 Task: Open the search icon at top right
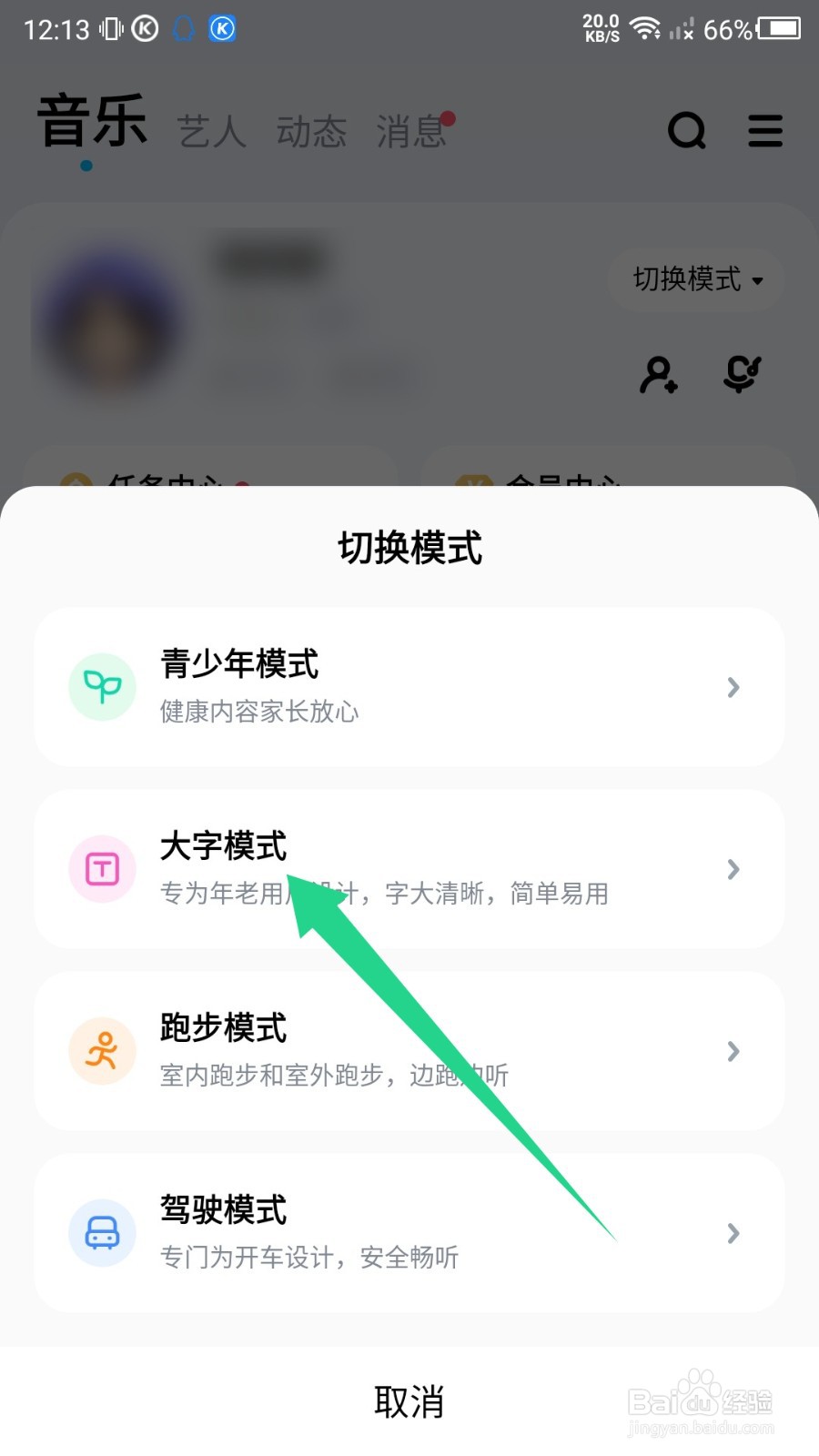[x=687, y=130]
